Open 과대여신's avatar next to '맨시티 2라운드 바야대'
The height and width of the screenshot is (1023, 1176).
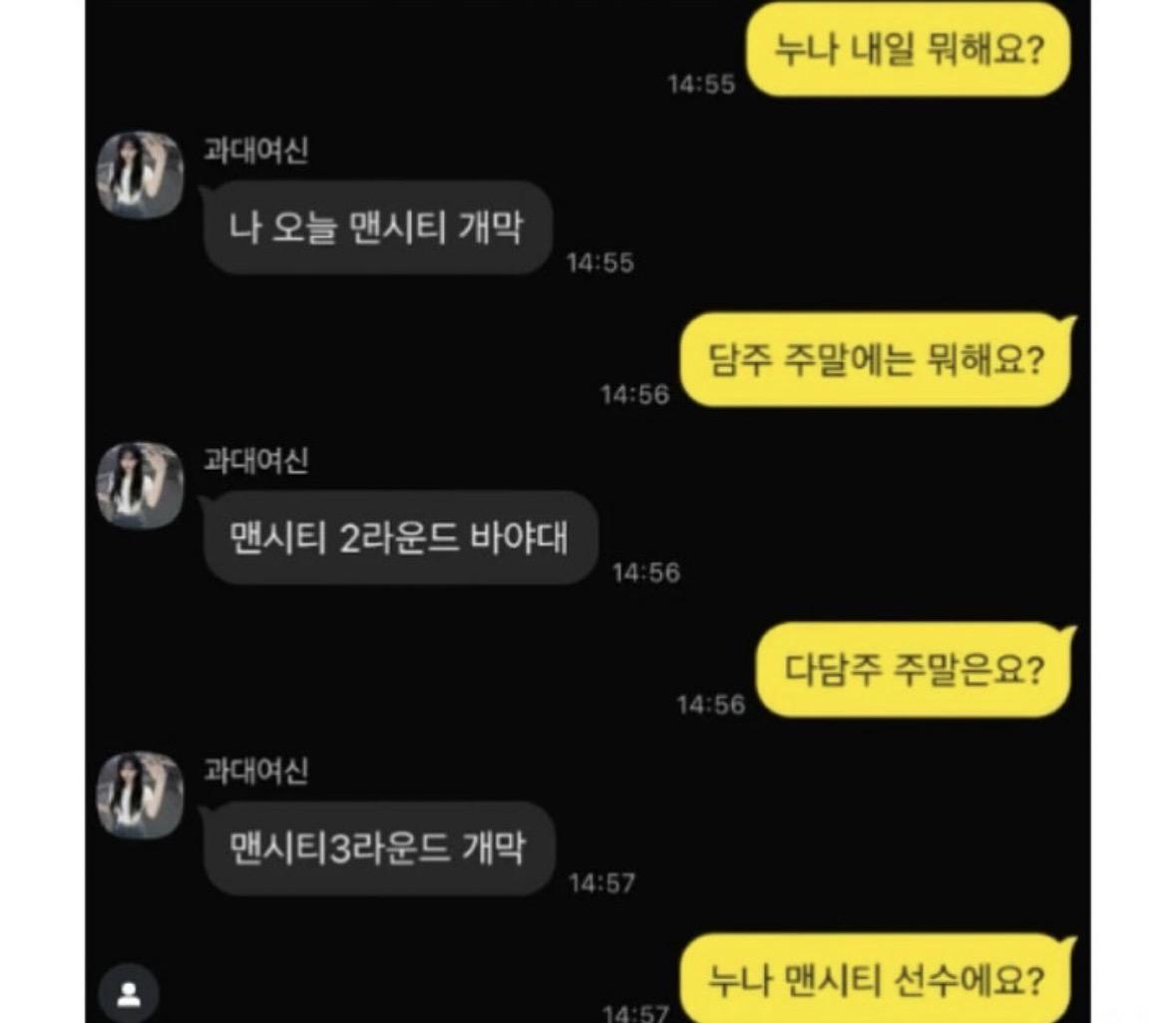(141, 486)
